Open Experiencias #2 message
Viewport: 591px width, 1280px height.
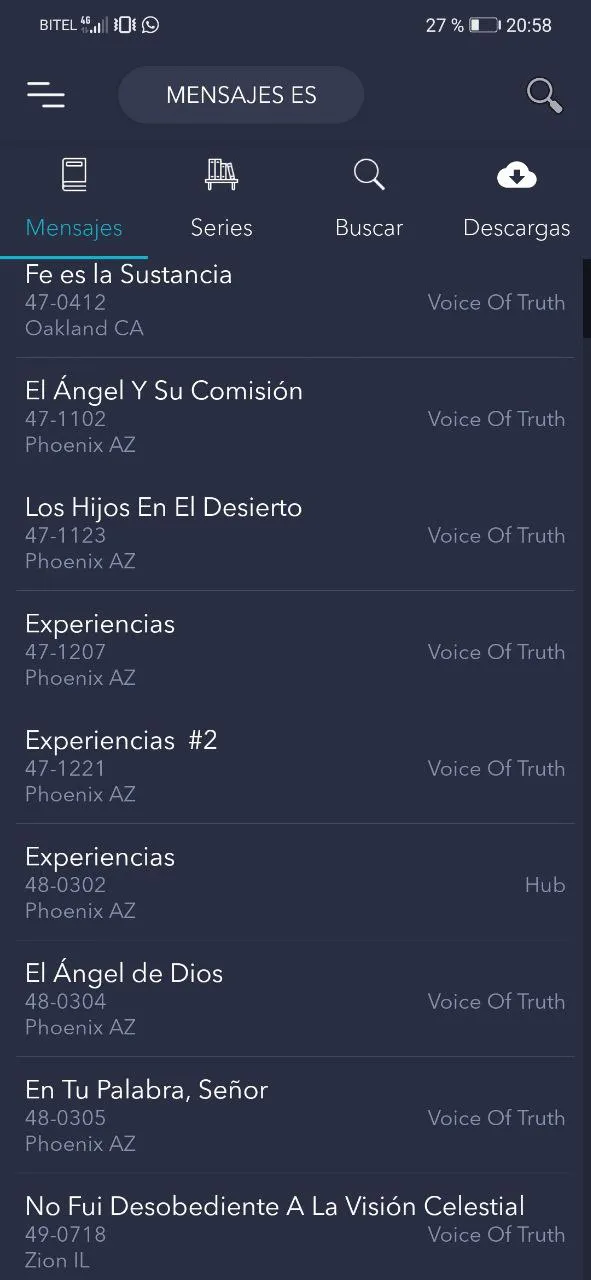click(295, 766)
